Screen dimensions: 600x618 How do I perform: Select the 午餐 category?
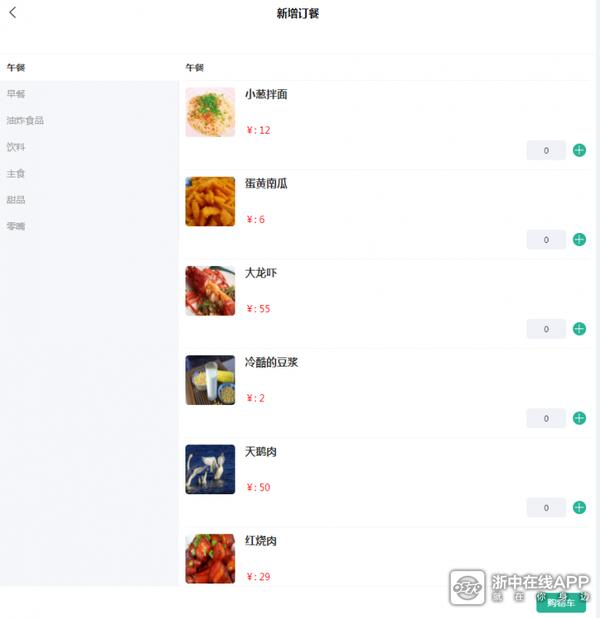[x=16, y=67]
